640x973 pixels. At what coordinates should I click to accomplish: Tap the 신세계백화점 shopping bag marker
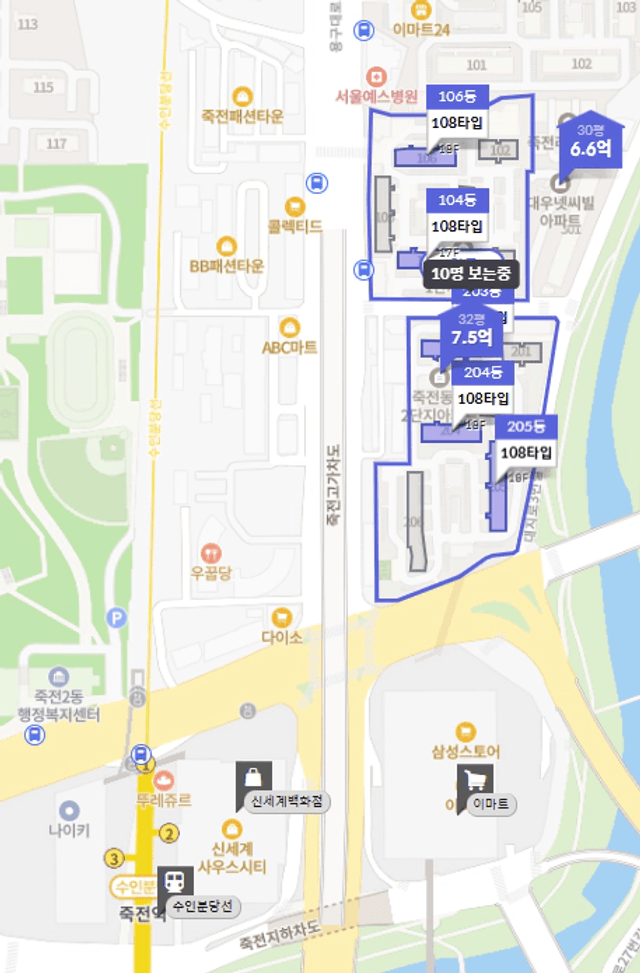coord(253,779)
